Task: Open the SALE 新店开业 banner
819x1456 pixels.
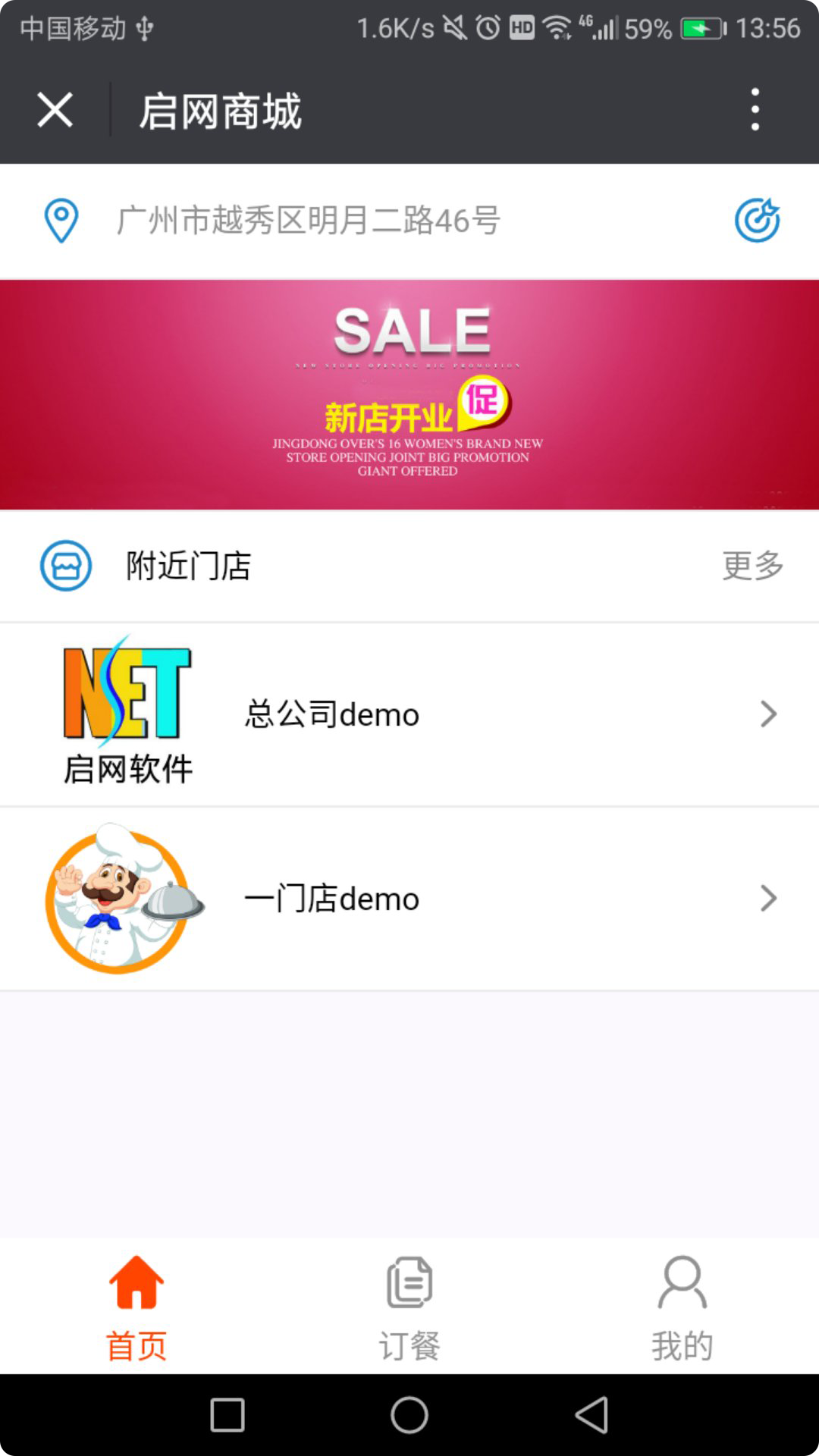Action: (409, 394)
